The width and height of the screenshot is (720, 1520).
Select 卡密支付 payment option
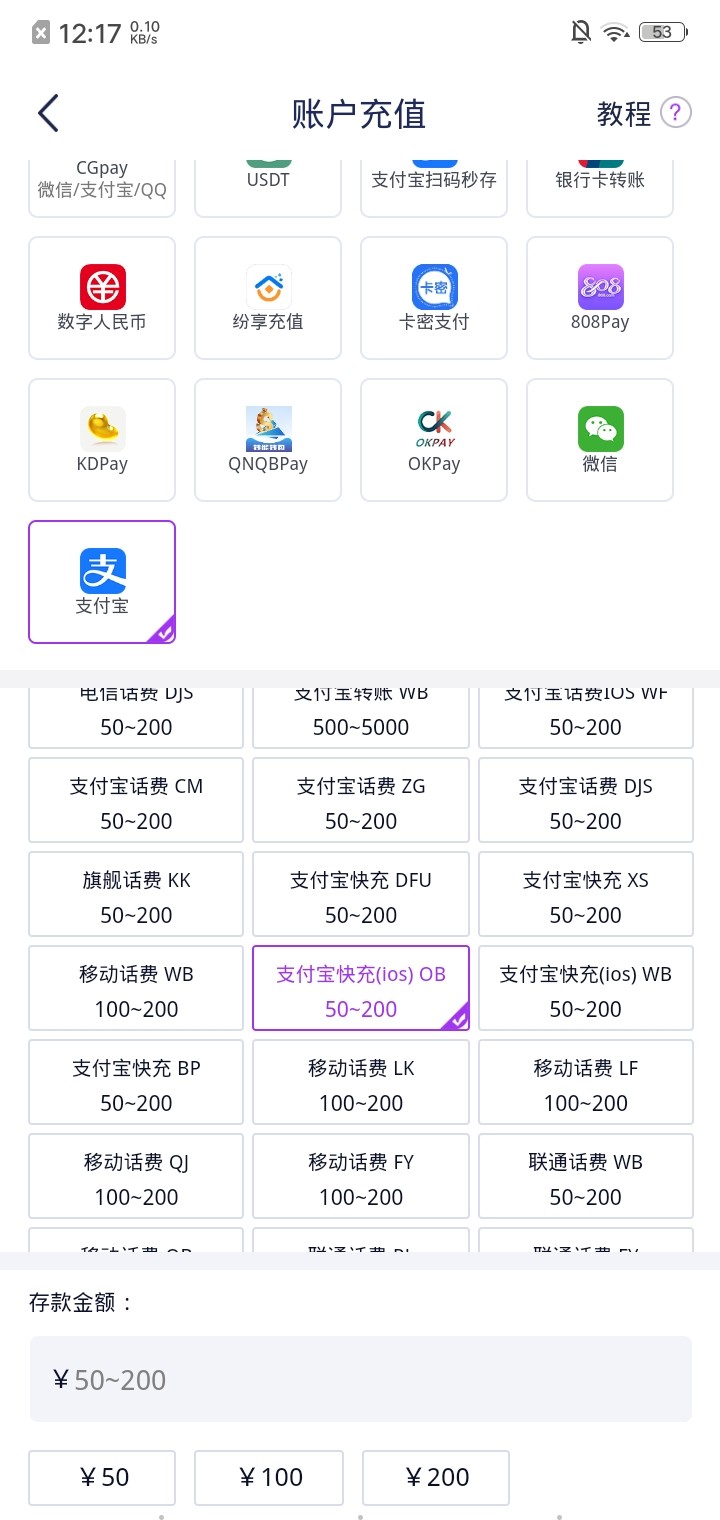pos(434,298)
